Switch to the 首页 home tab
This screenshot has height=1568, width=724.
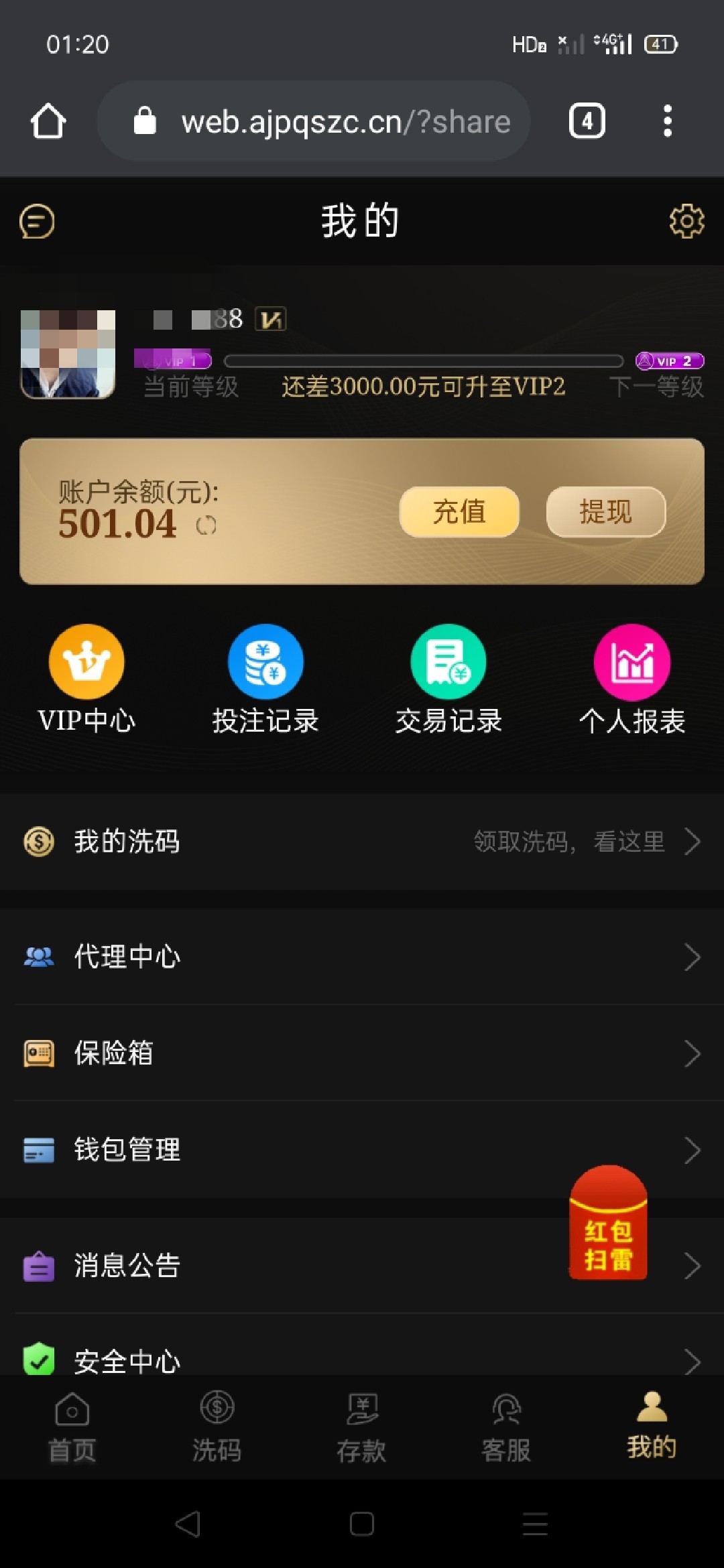coord(72,1427)
